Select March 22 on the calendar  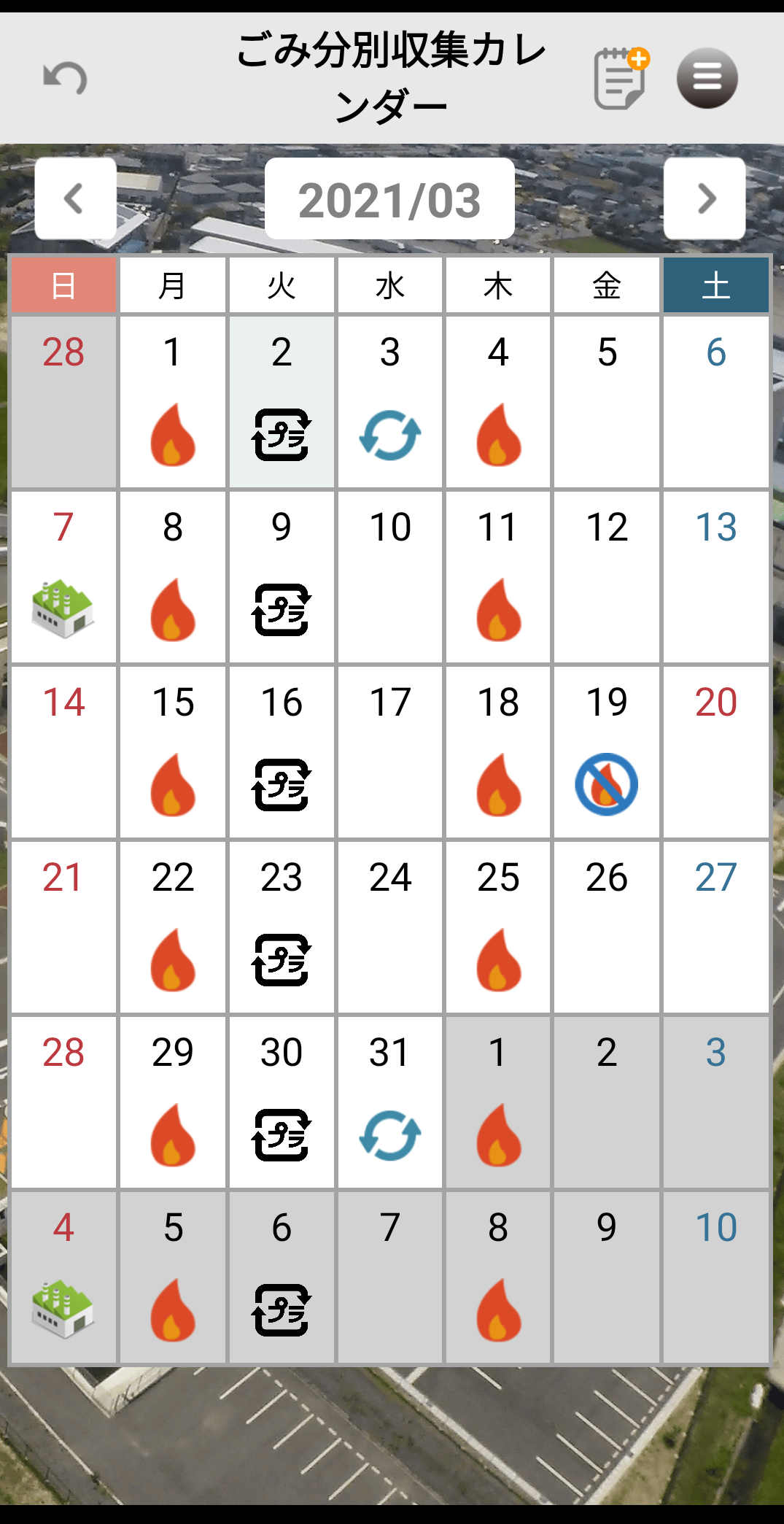point(173,927)
